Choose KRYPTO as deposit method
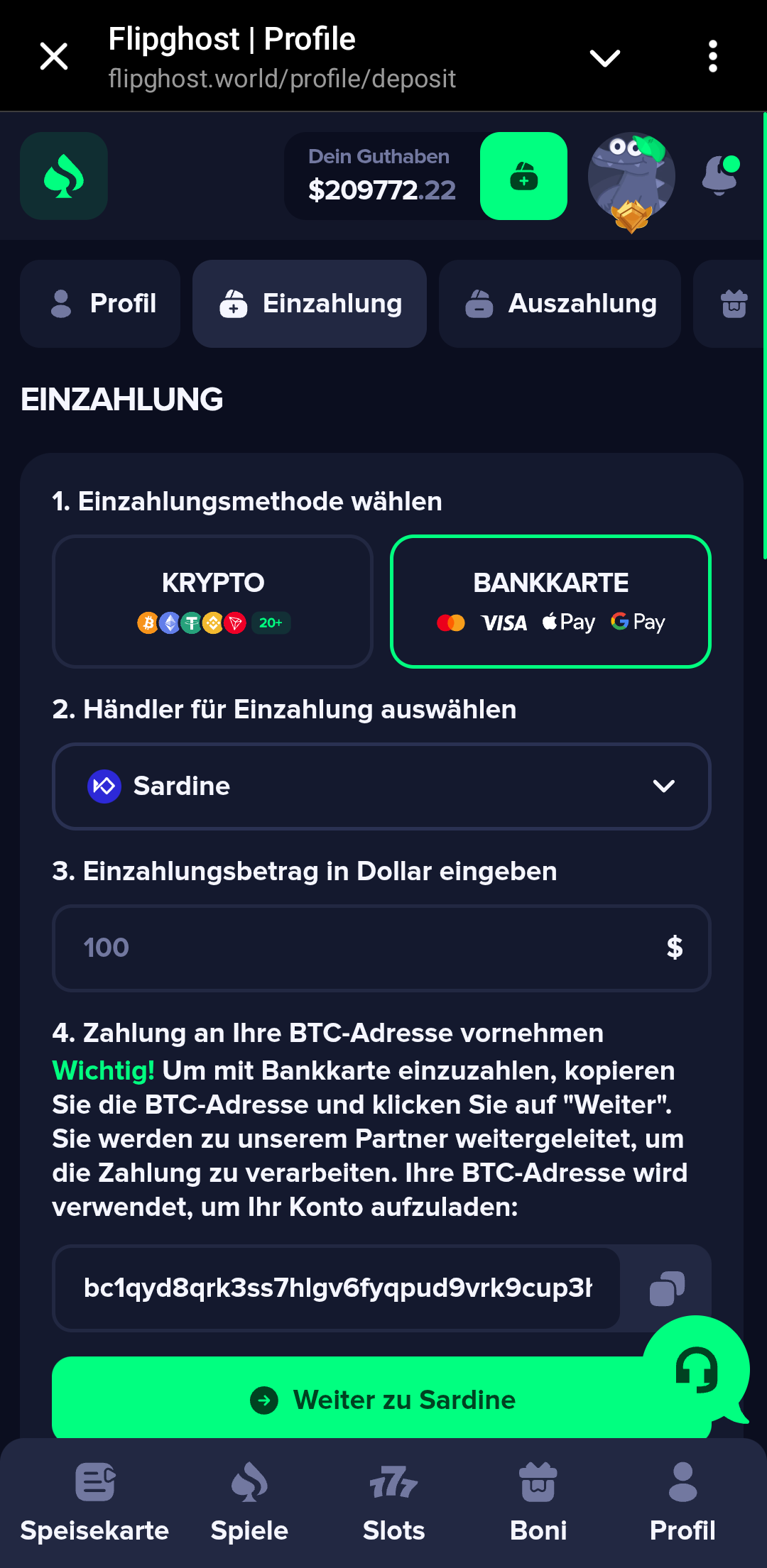Image resolution: width=767 pixels, height=1568 pixels. [x=212, y=601]
